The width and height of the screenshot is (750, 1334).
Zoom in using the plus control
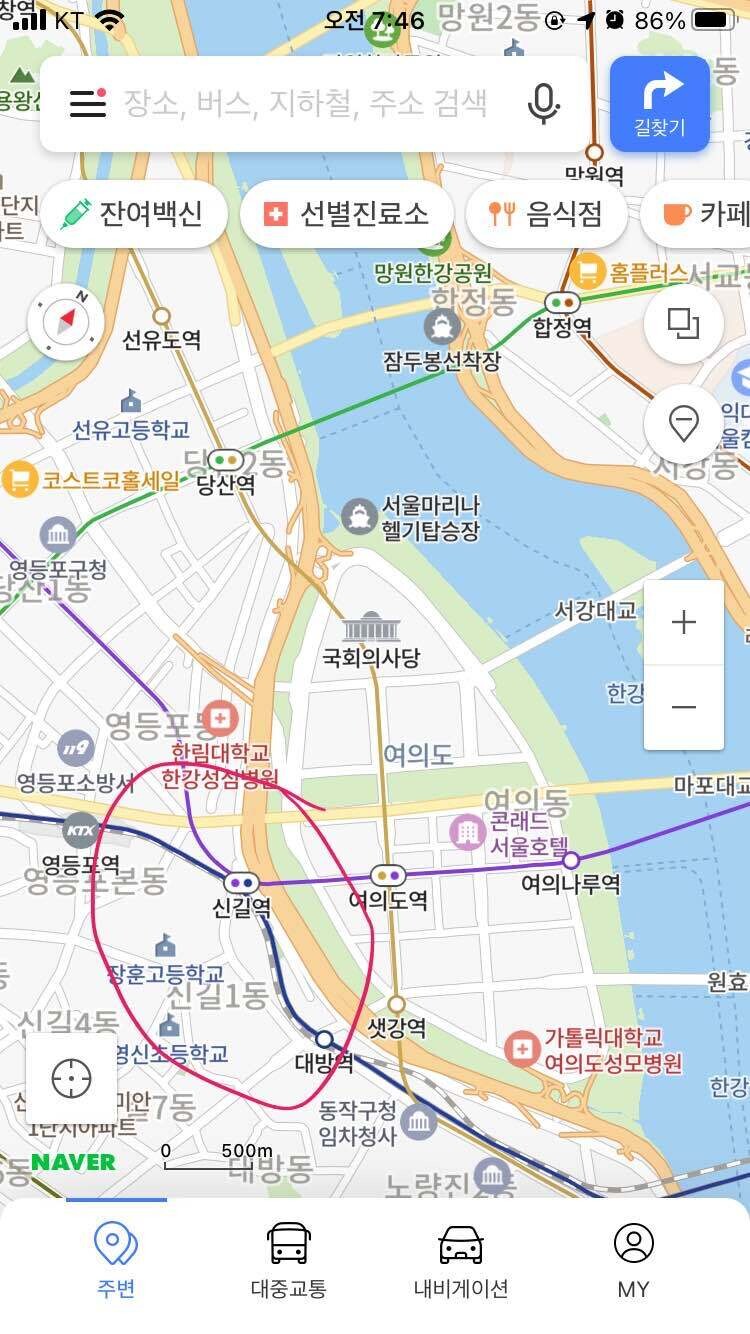[684, 621]
